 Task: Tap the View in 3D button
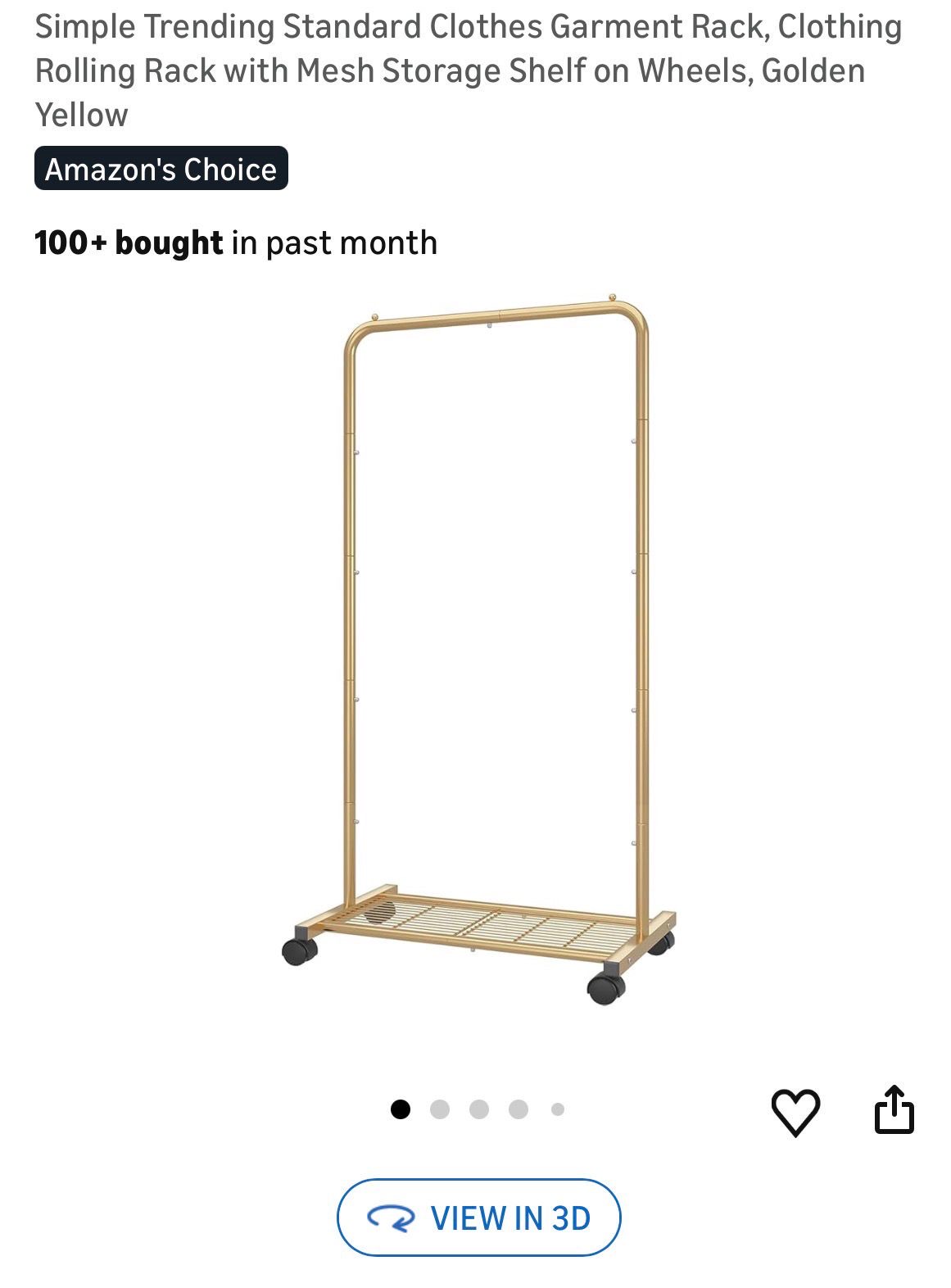pyautogui.click(x=478, y=1218)
